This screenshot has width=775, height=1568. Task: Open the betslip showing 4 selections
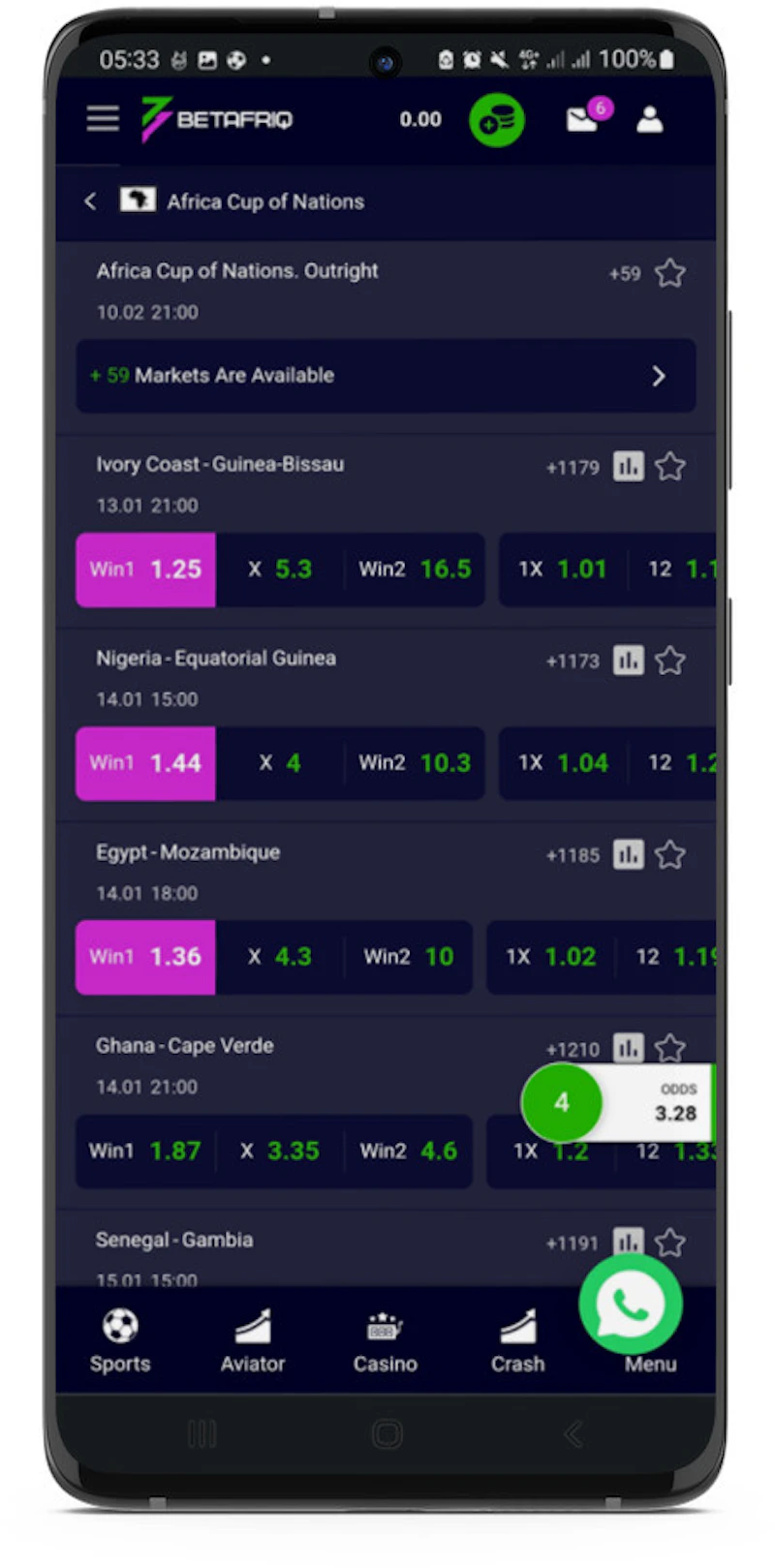(x=562, y=1102)
